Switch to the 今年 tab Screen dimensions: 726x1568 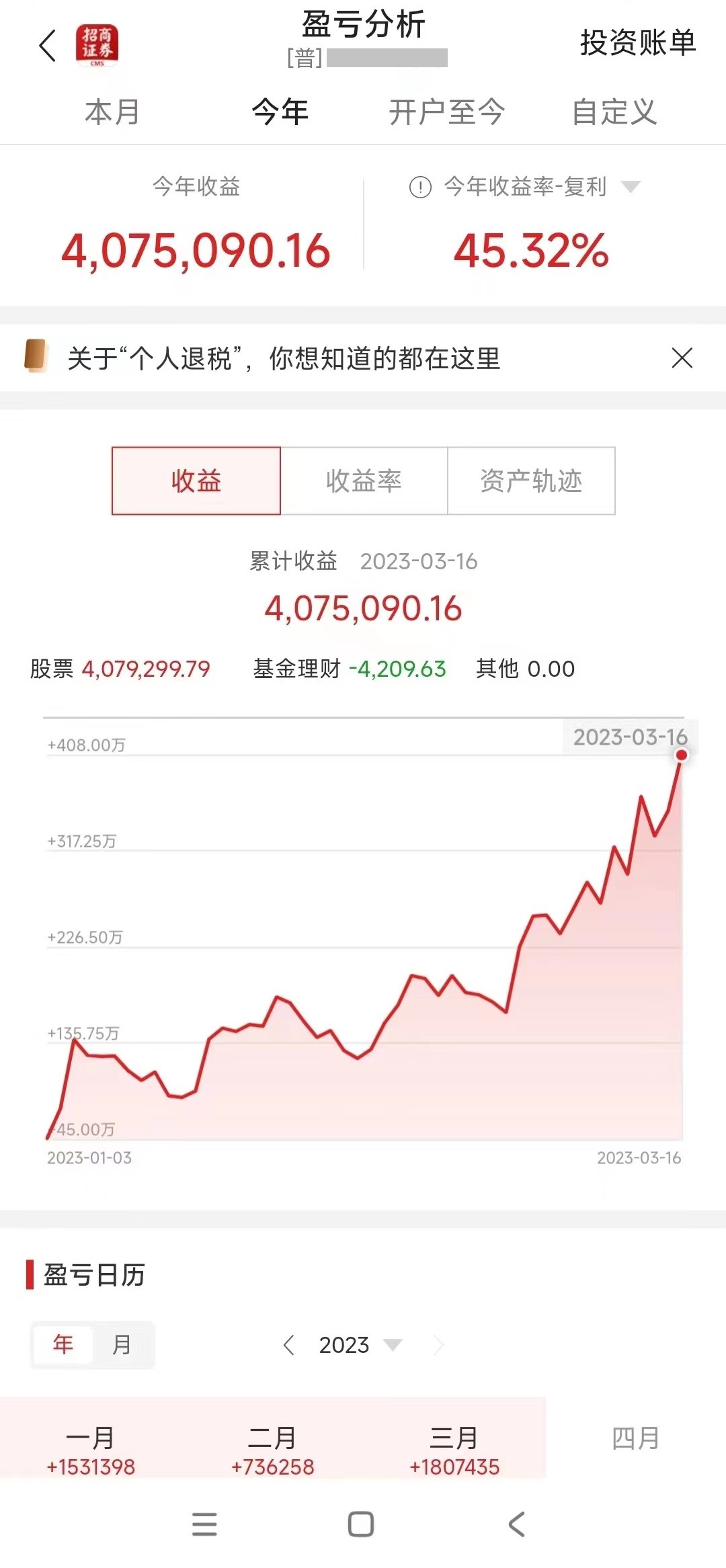click(x=280, y=112)
